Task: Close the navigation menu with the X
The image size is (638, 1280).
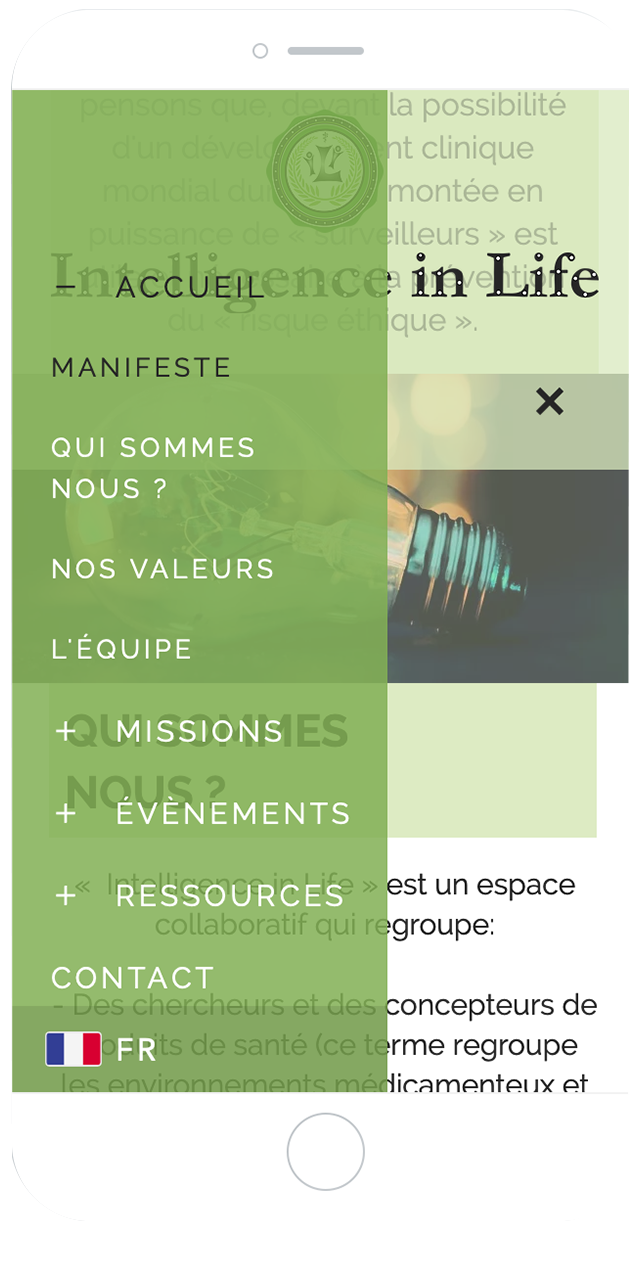Action: [x=549, y=402]
